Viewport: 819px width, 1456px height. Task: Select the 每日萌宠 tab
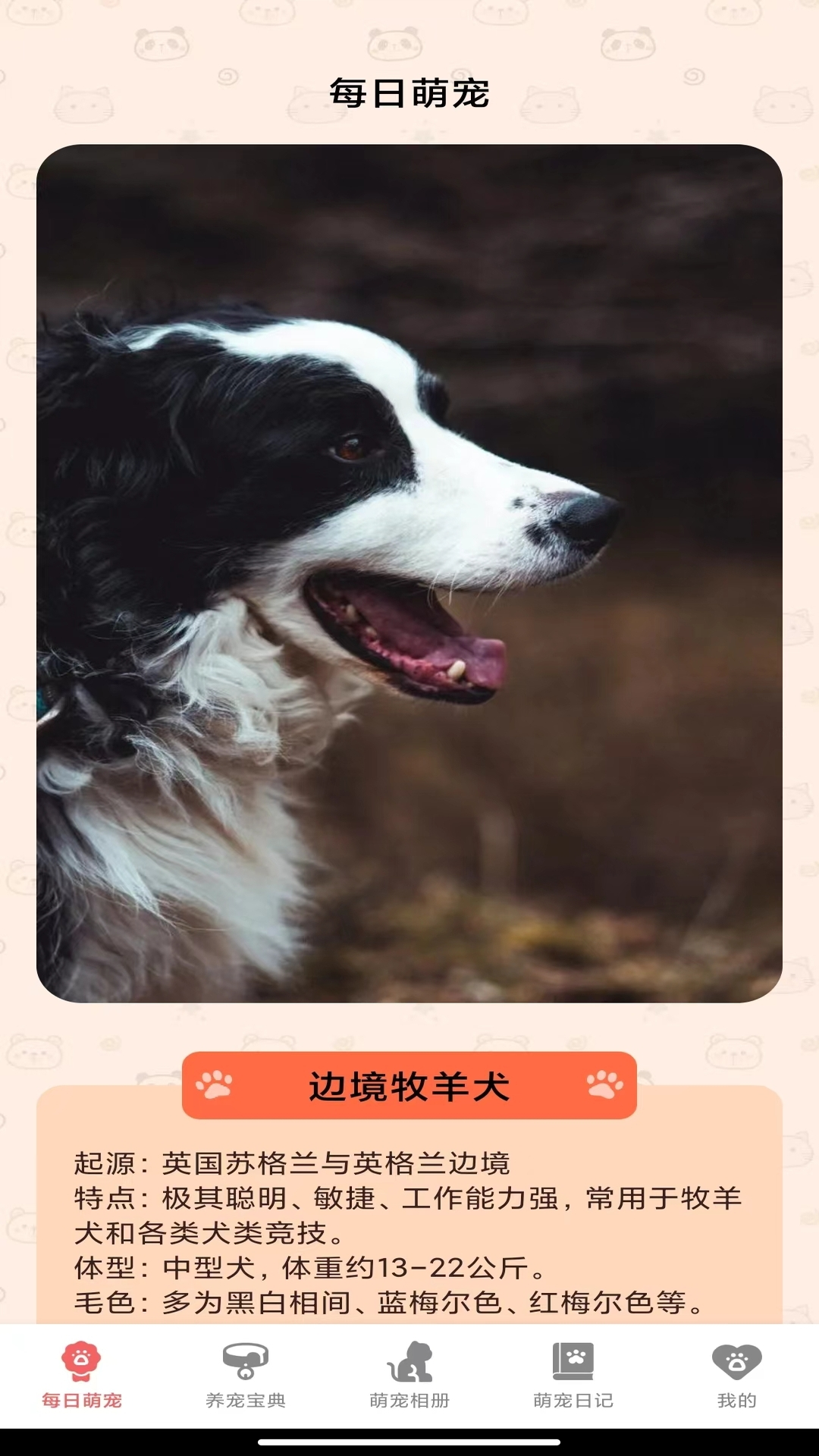pos(82,1375)
